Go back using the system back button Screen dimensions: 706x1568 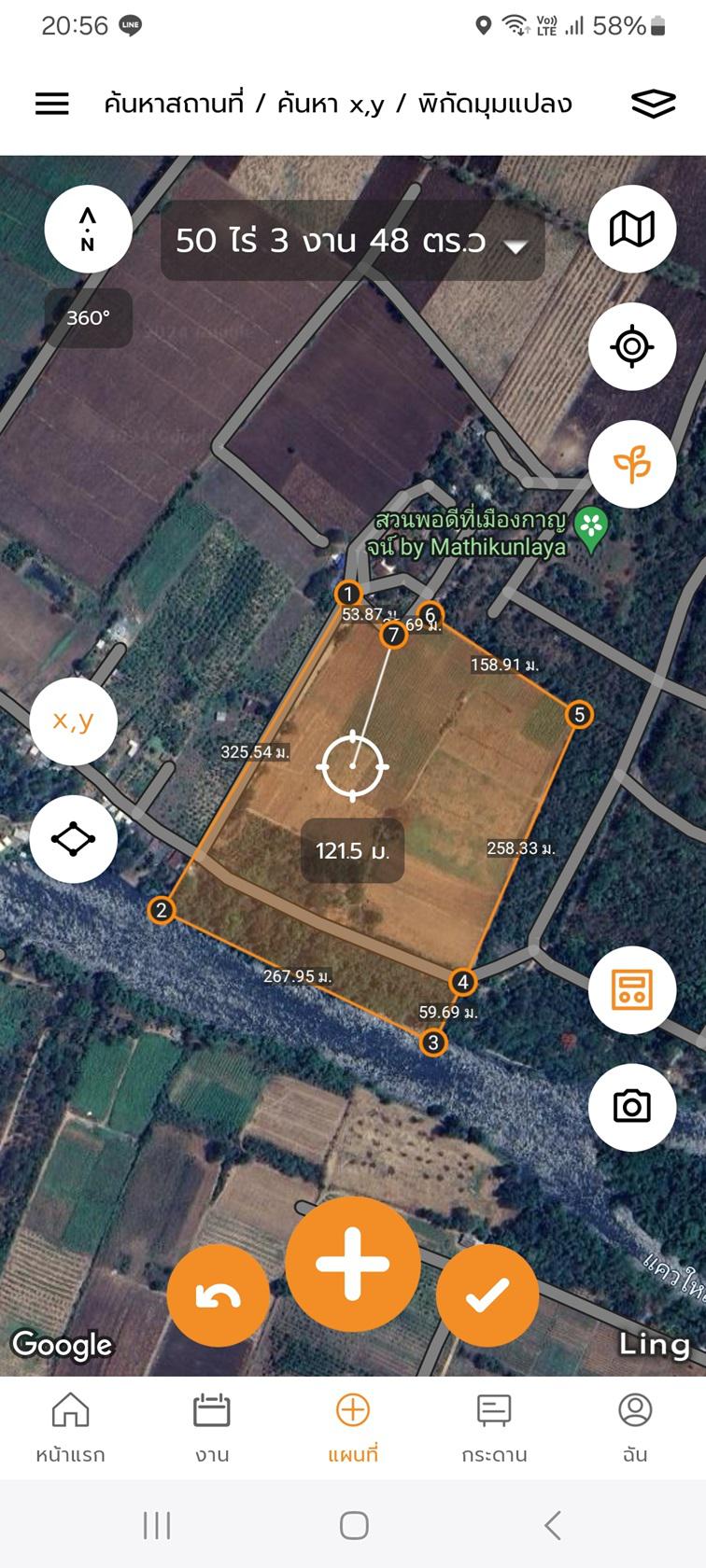(553, 1526)
